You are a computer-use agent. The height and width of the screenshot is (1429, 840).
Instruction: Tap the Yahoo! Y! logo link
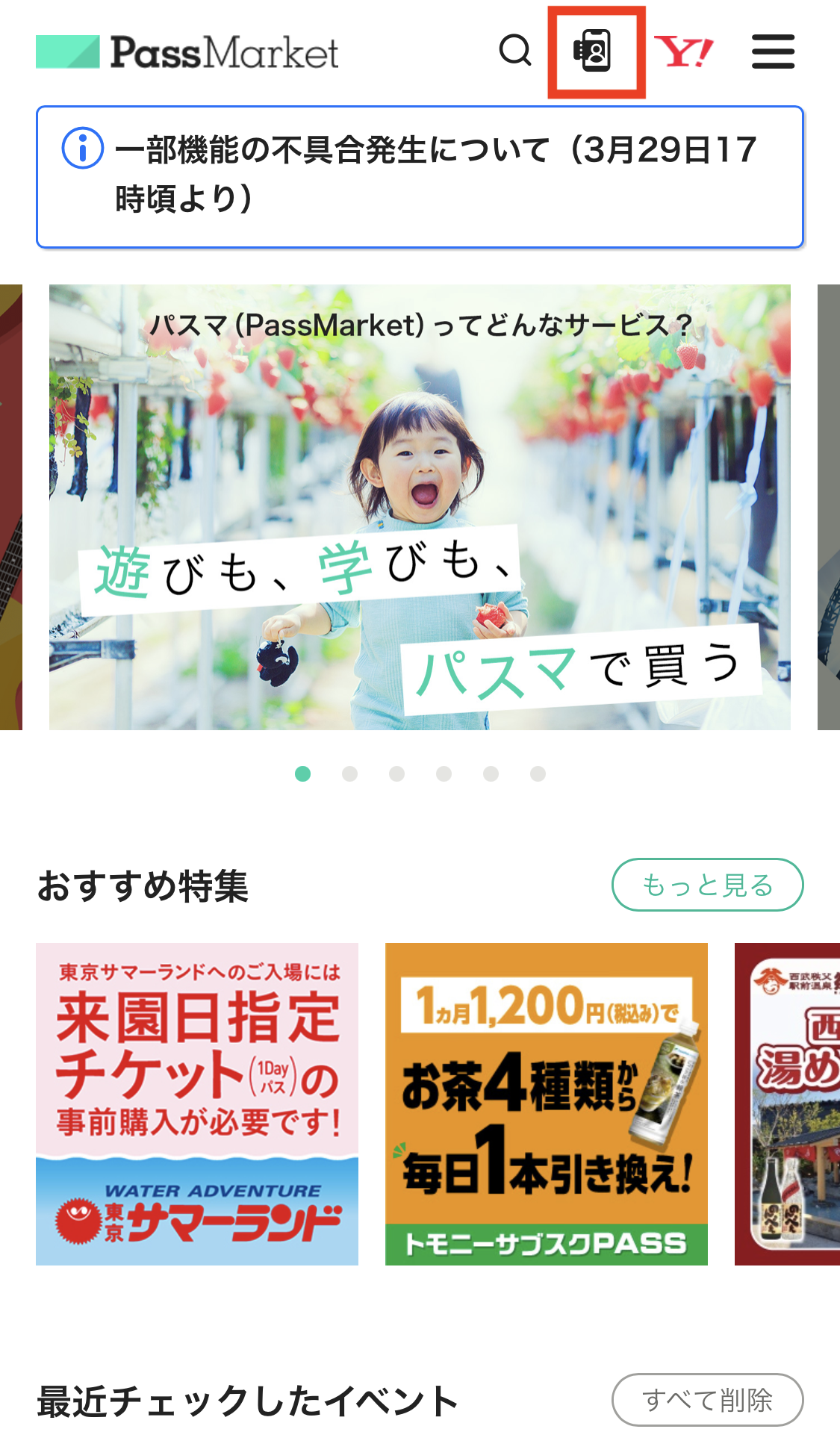pyautogui.click(x=683, y=51)
